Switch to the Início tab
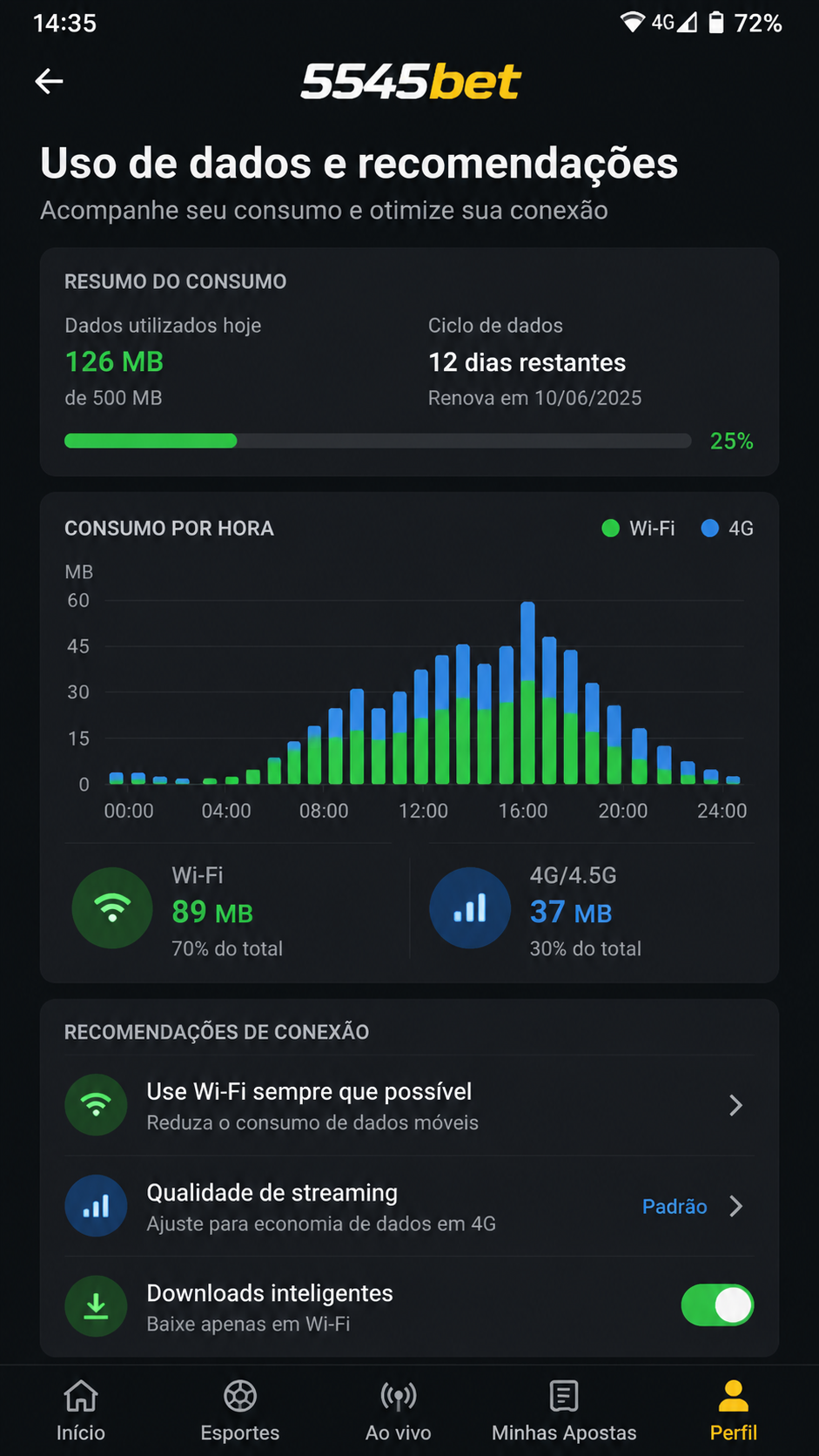Screen dimensions: 819x1456 (81, 1411)
